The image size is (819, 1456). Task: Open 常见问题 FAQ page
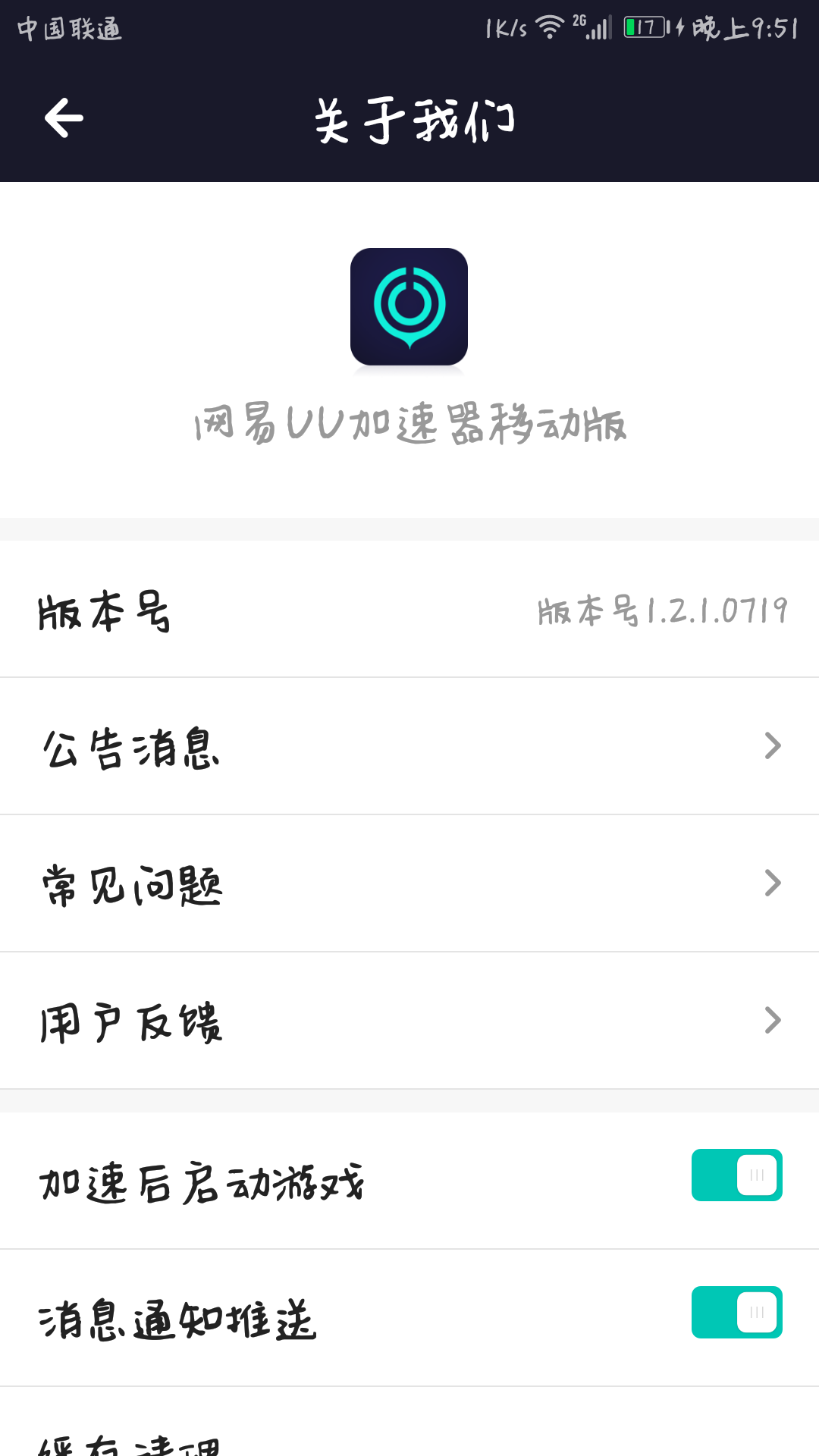[x=409, y=883]
